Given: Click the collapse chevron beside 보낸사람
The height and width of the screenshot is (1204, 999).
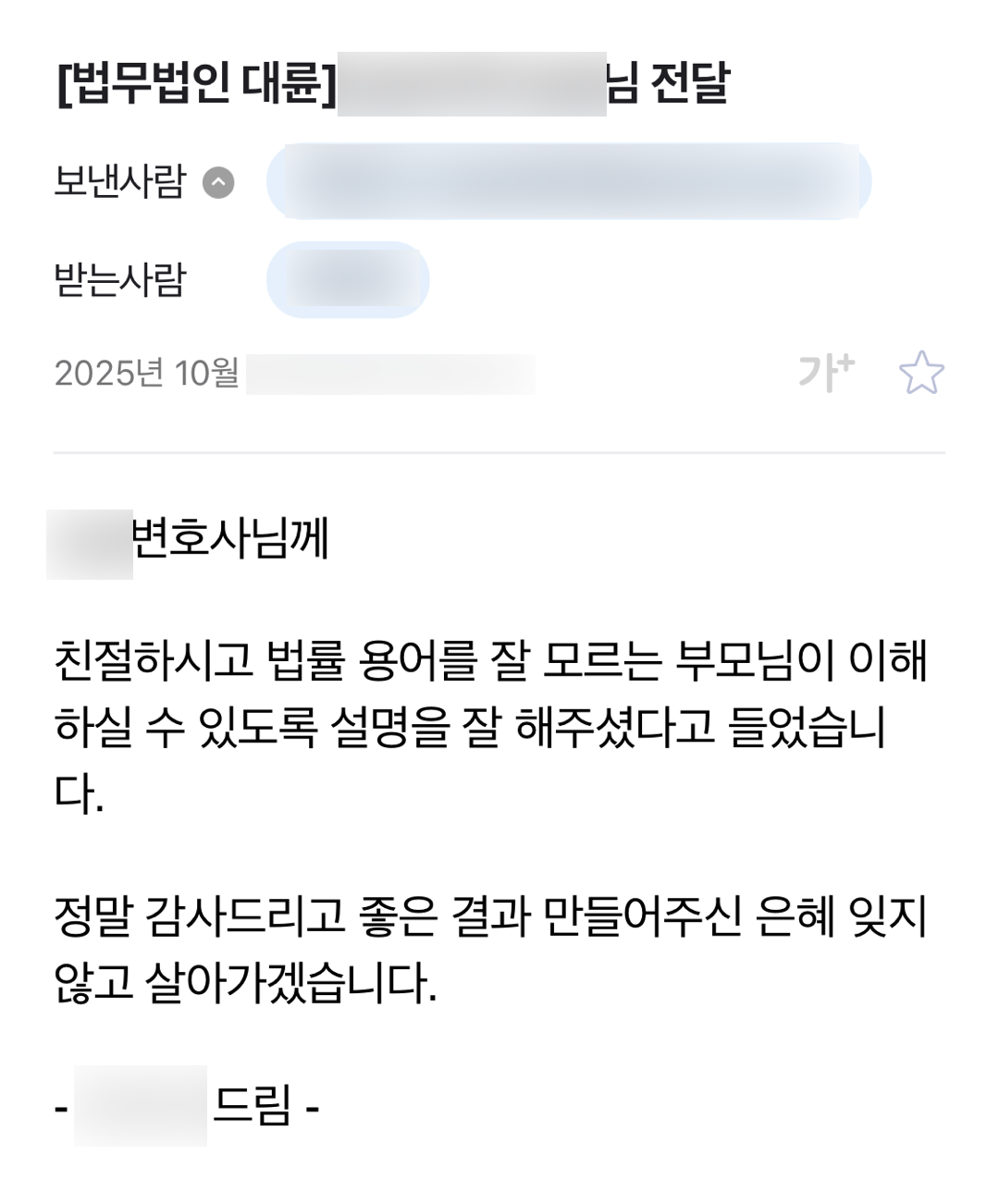Looking at the screenshot, I should 218,182.
